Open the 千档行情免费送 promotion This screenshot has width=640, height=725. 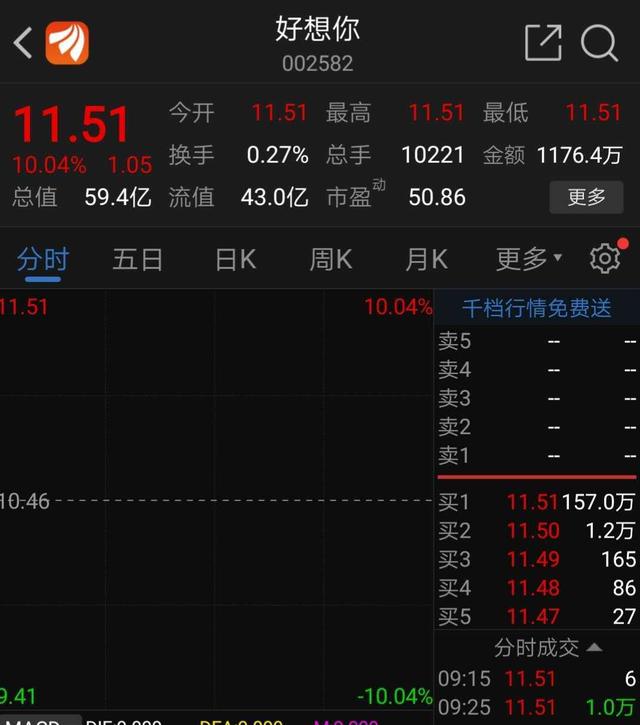[x=536, y=308]
